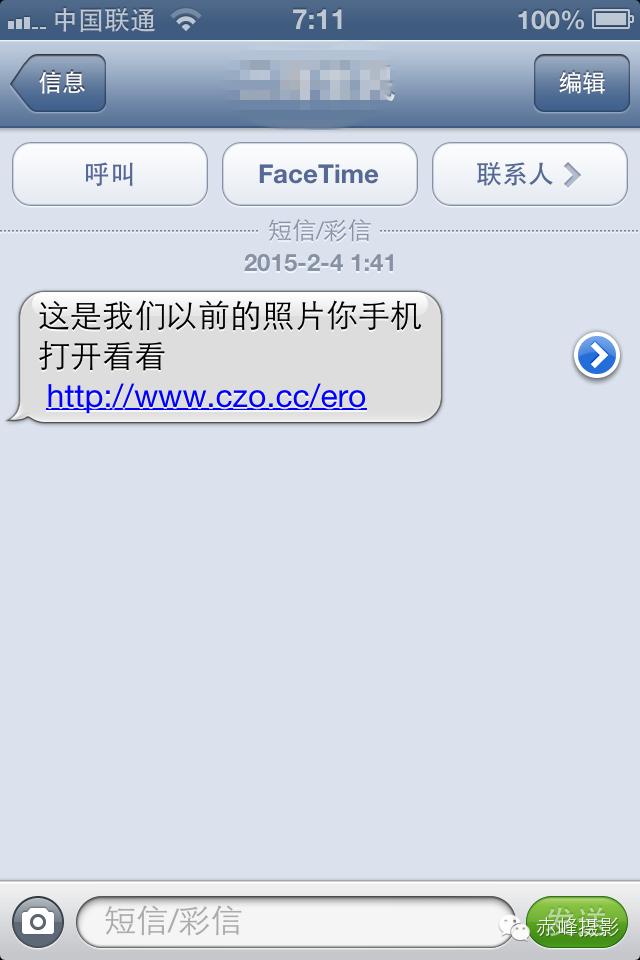This screenshot has height=960, width=640.
Task: Send the message with 发送
Action: pos(577,921)
